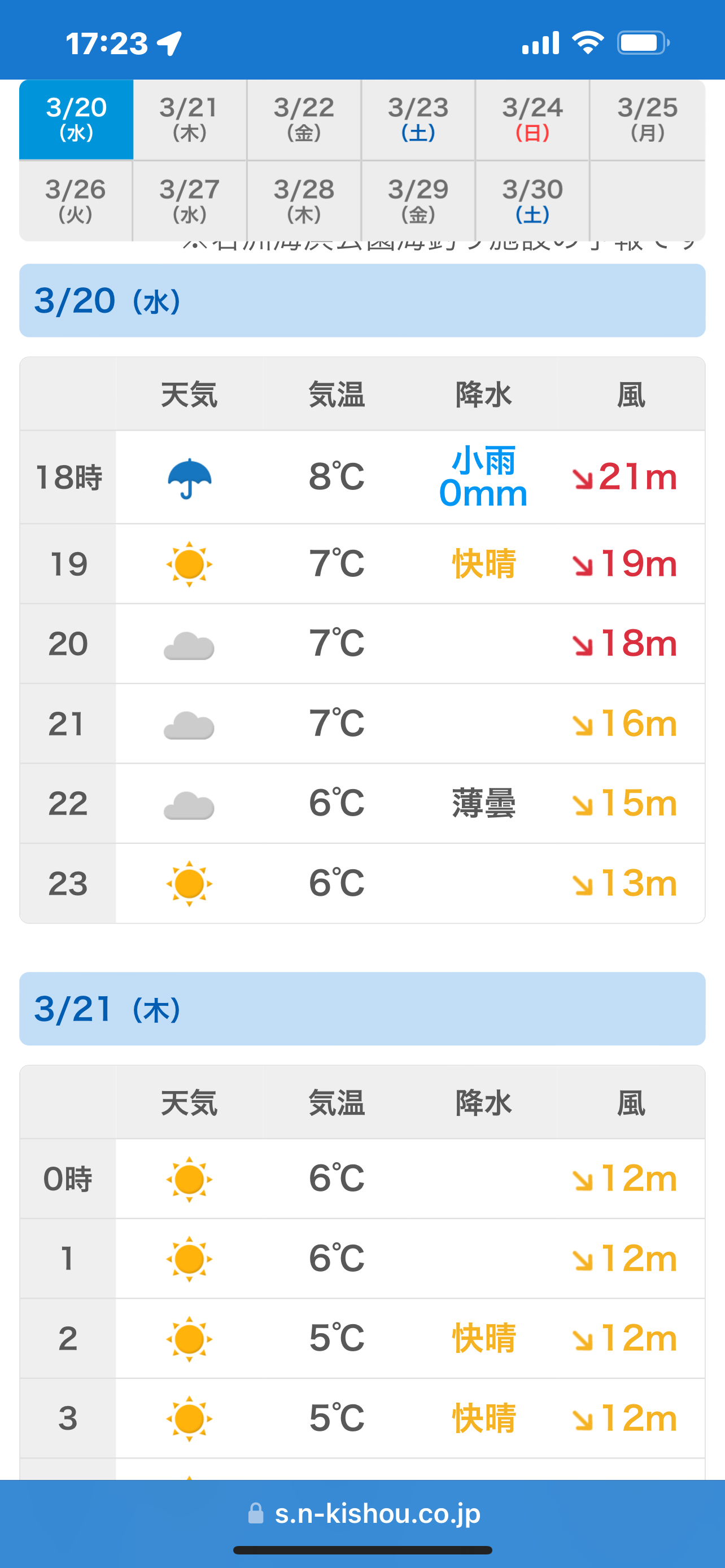This screenshot has height=1568, width=725.
Task: Switch to the 3/30 (土) forecast
Action: tap(532, 201)
